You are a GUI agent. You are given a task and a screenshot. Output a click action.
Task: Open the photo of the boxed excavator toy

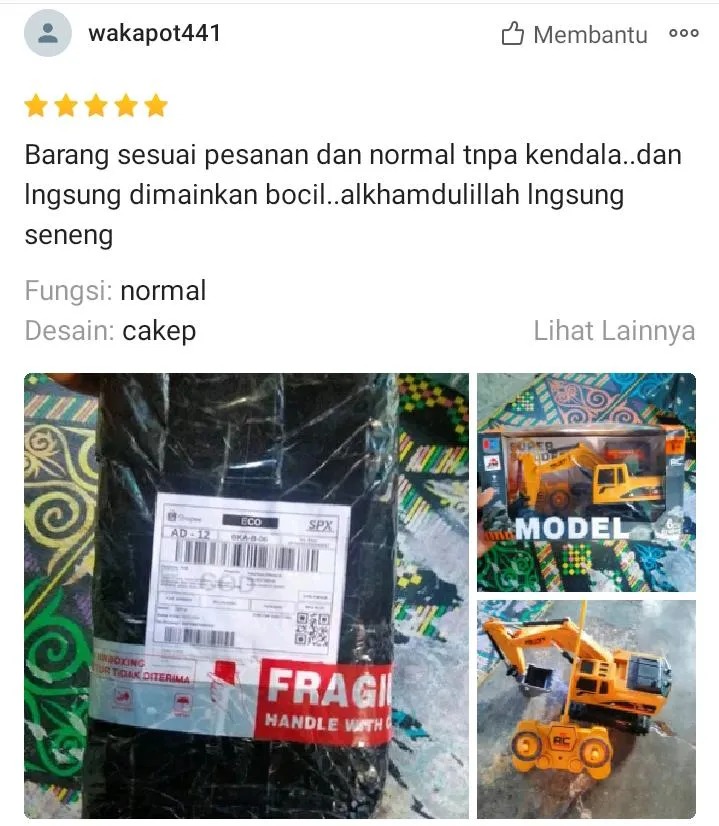pos(586,482)
